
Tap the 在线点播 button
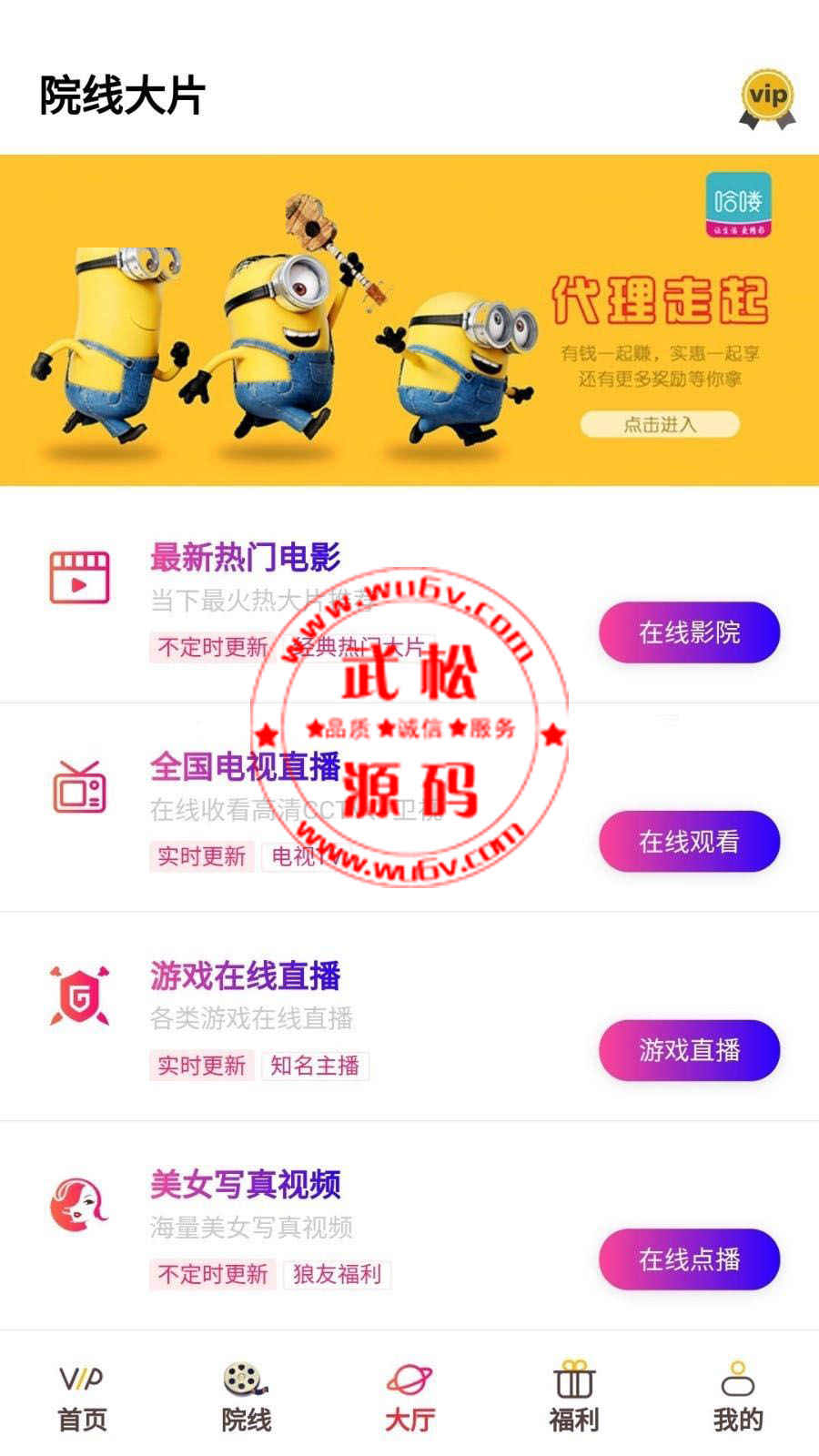(689, 1259)
